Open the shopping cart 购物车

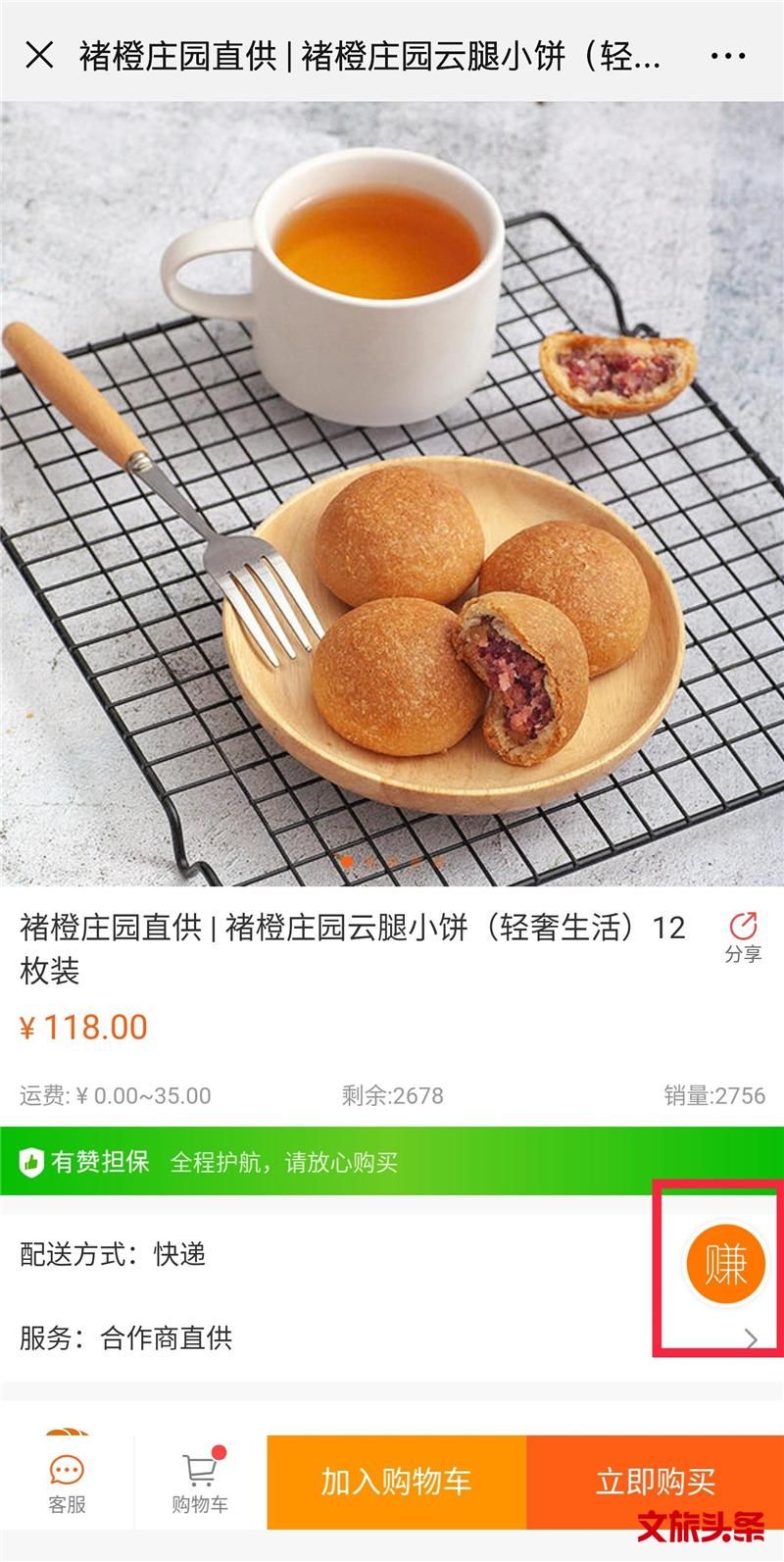point(200,1483)
